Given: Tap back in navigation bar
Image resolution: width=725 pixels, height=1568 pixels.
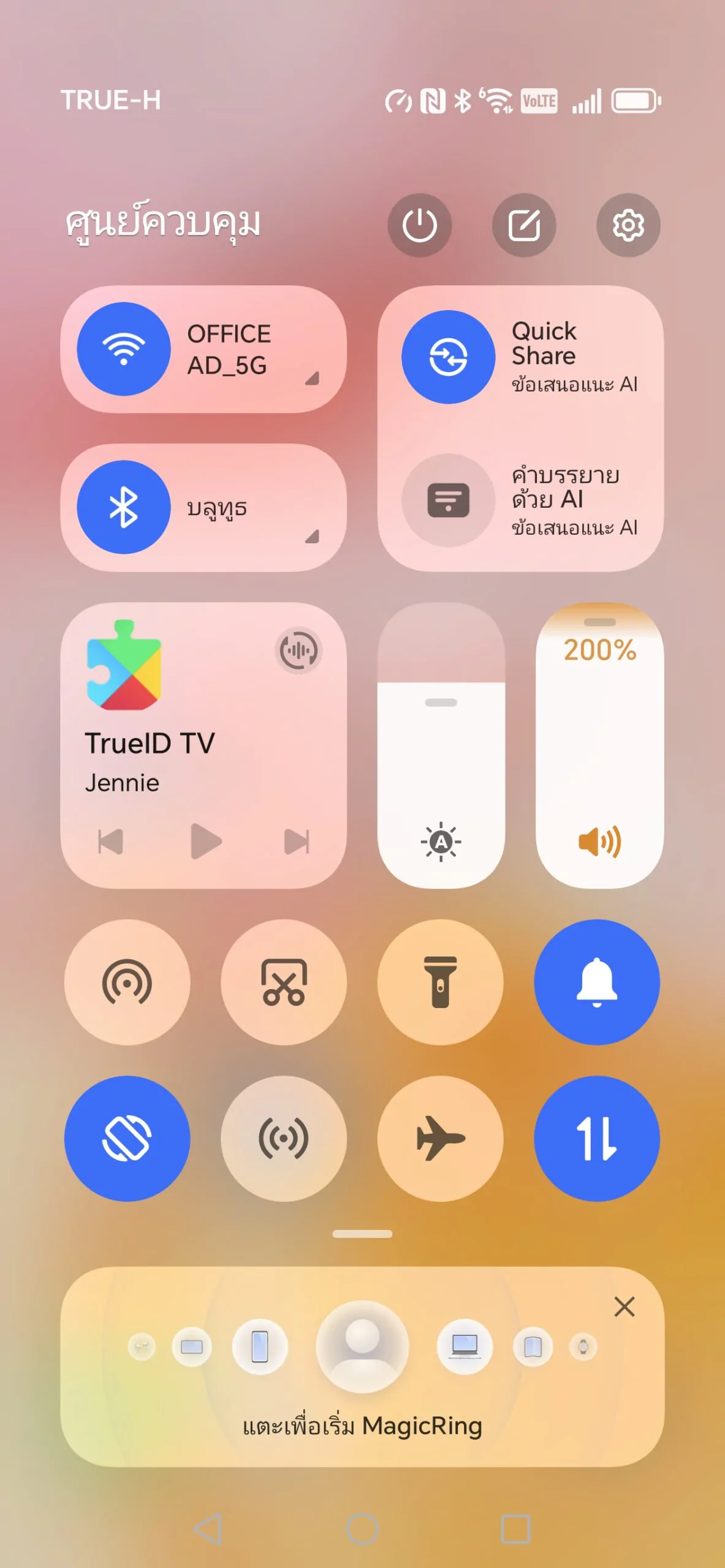Looking at the screenshot, I should tap(208, 1529).
